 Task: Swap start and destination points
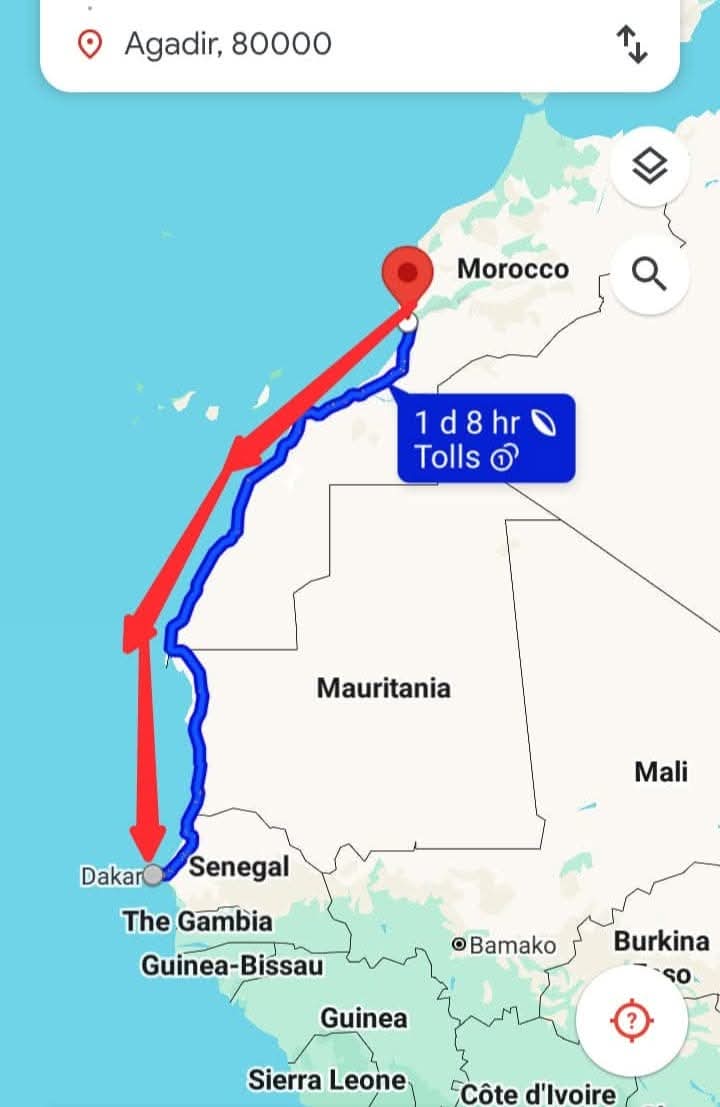coord(632,44)
